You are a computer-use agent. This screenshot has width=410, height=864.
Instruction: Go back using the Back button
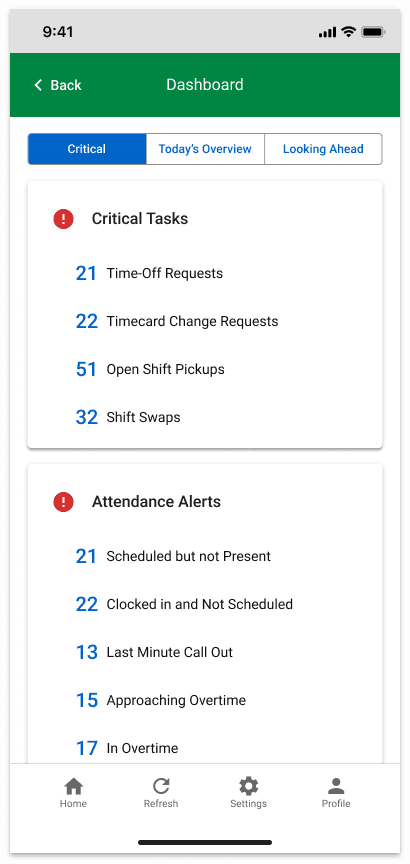click(x=57, y=85)
